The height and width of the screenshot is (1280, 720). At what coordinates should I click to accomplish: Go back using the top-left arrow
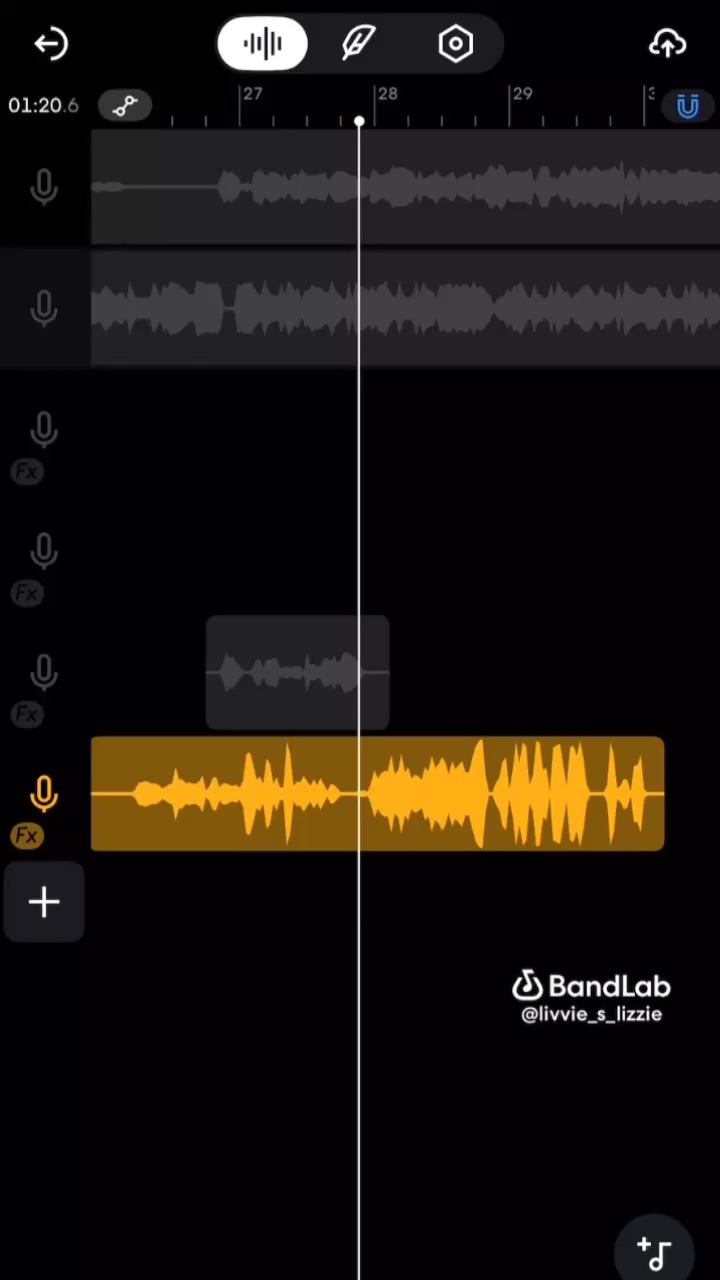coord(50,43)
